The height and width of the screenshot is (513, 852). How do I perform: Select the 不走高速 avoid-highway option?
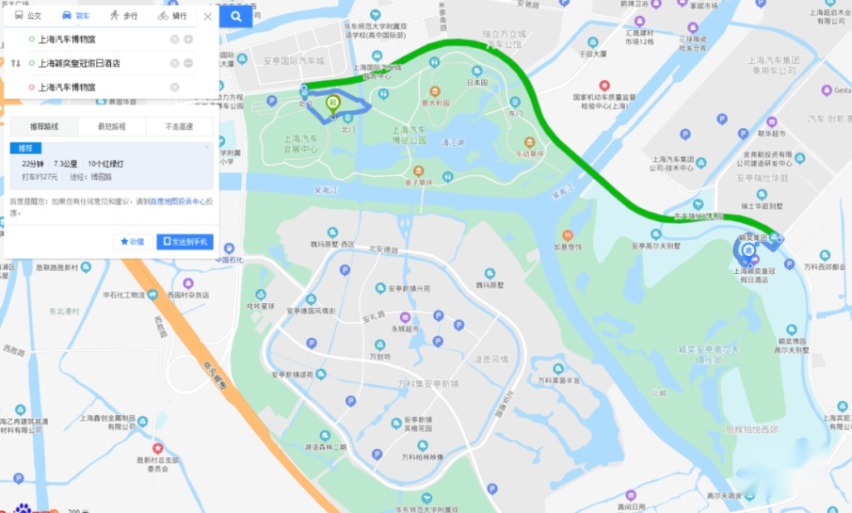pyautogui.click(x=178, y=127)
